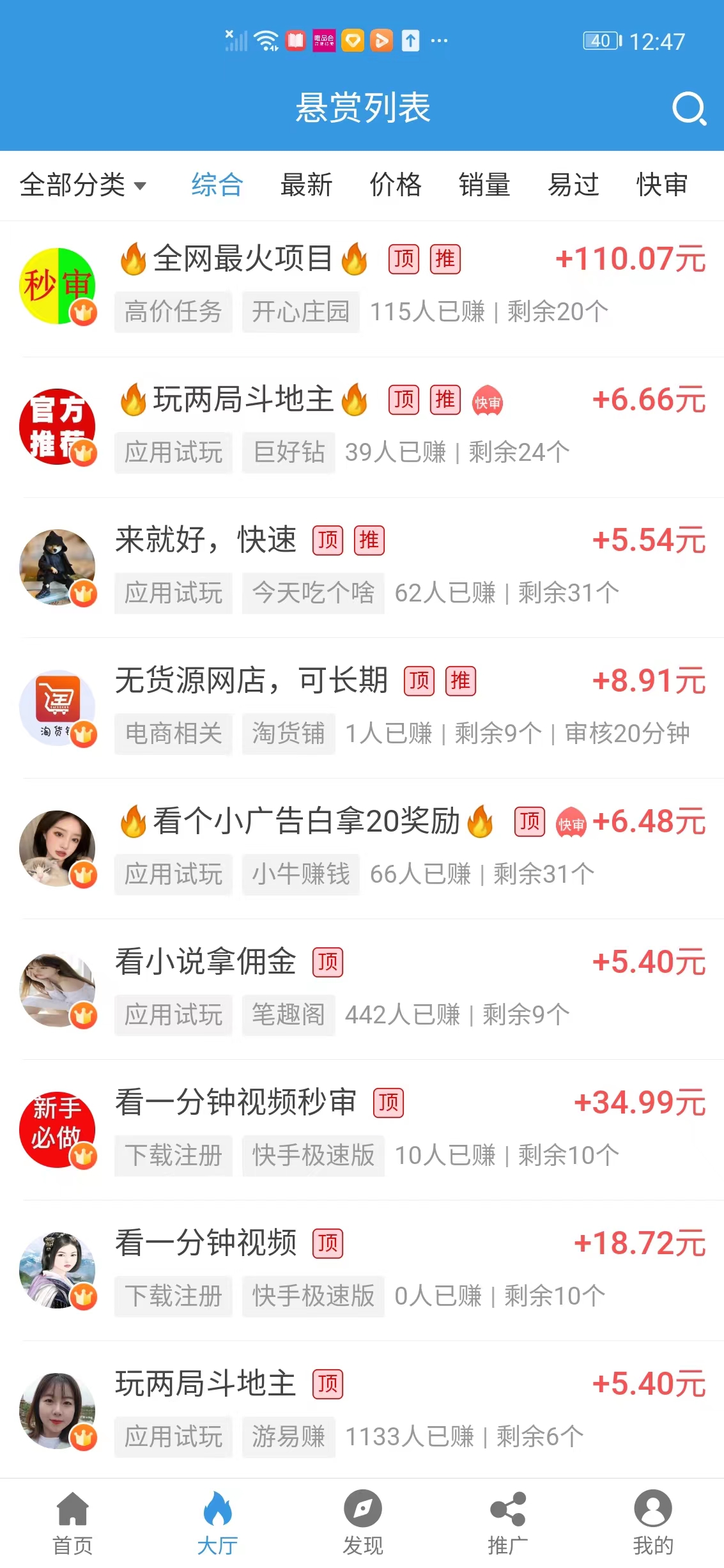Switch to the 价格 sorting tab
This screenshot has width=724, height=1568.
click(x=396, y=185)
